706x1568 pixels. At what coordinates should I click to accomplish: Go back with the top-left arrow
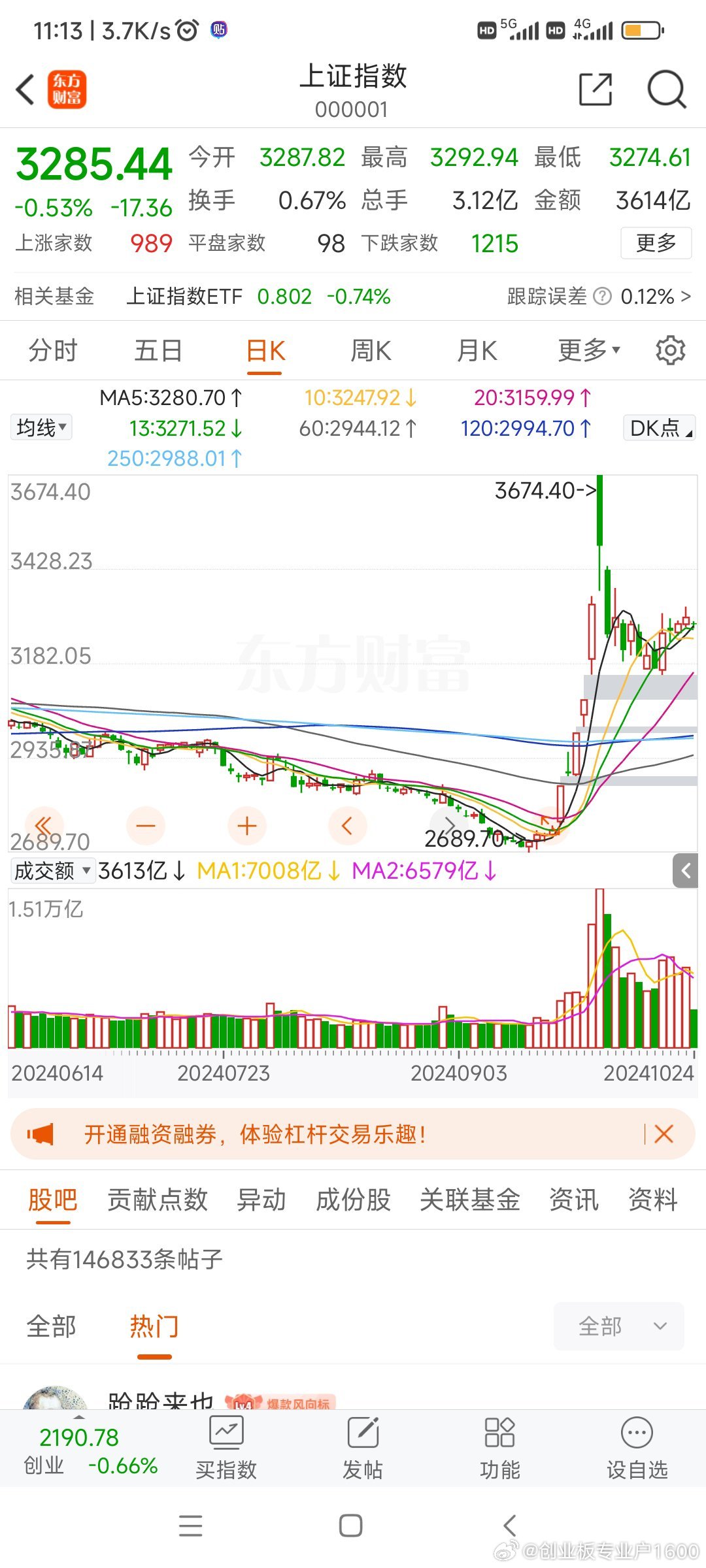[x=26, y=90]
